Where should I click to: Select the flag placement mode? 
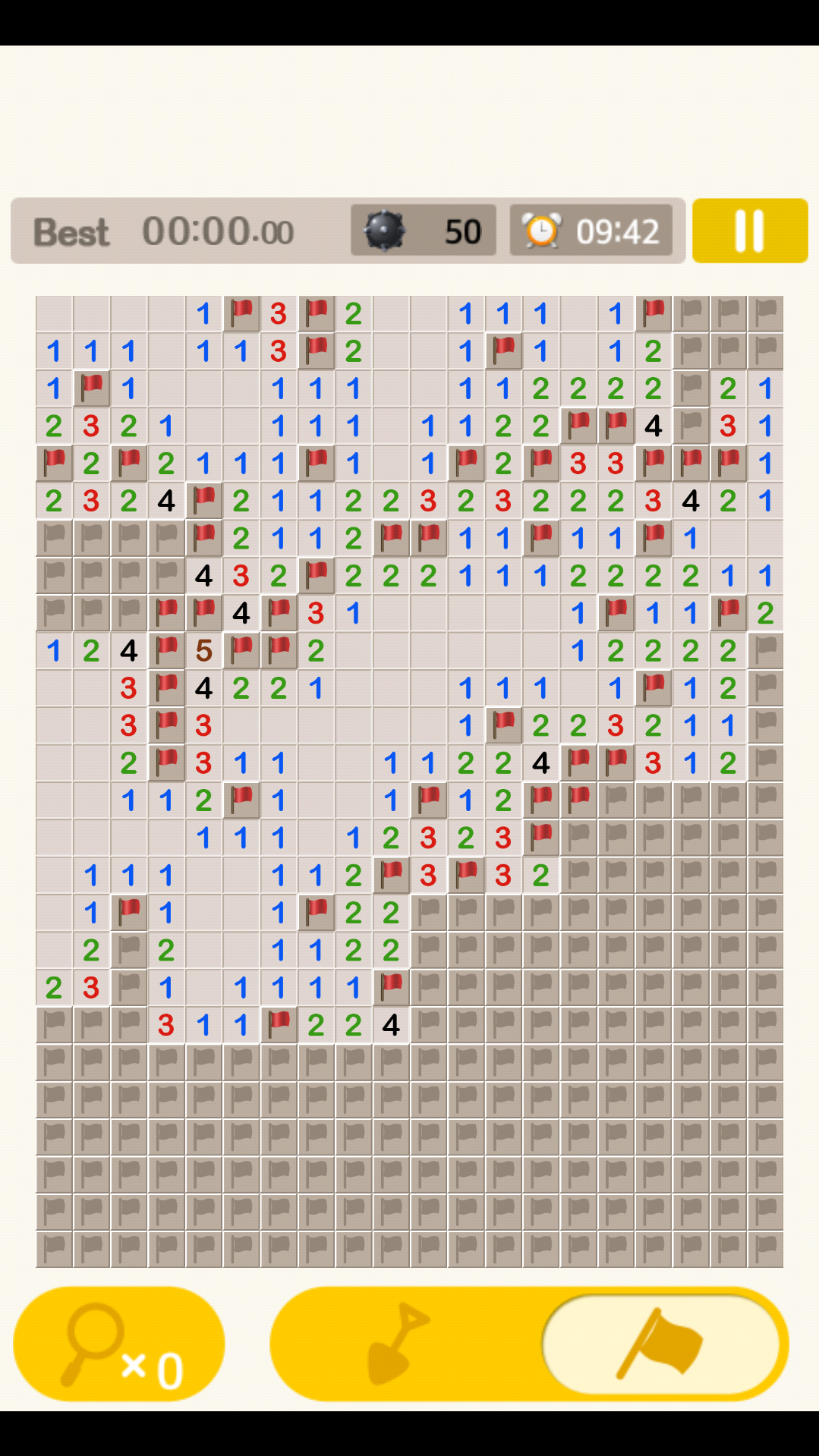[661, 1344]
